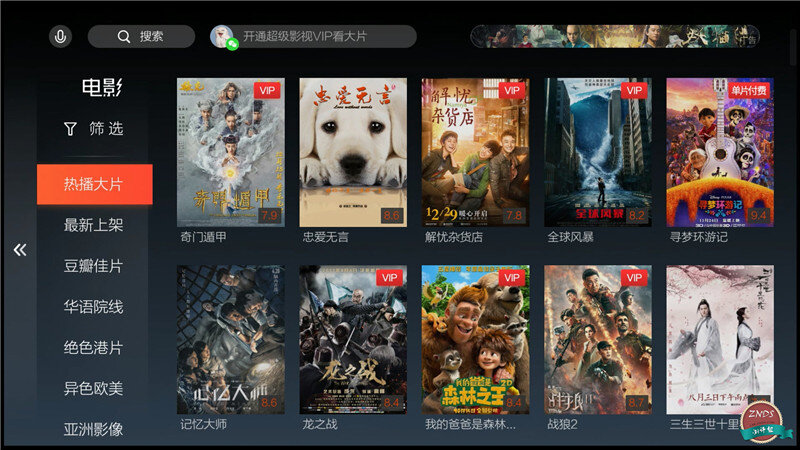The width and height of the screenshot is (800, 450).
Task: Switch to the 亚洲影像 category
Action: pyautogui.click(x=94, y=429)
